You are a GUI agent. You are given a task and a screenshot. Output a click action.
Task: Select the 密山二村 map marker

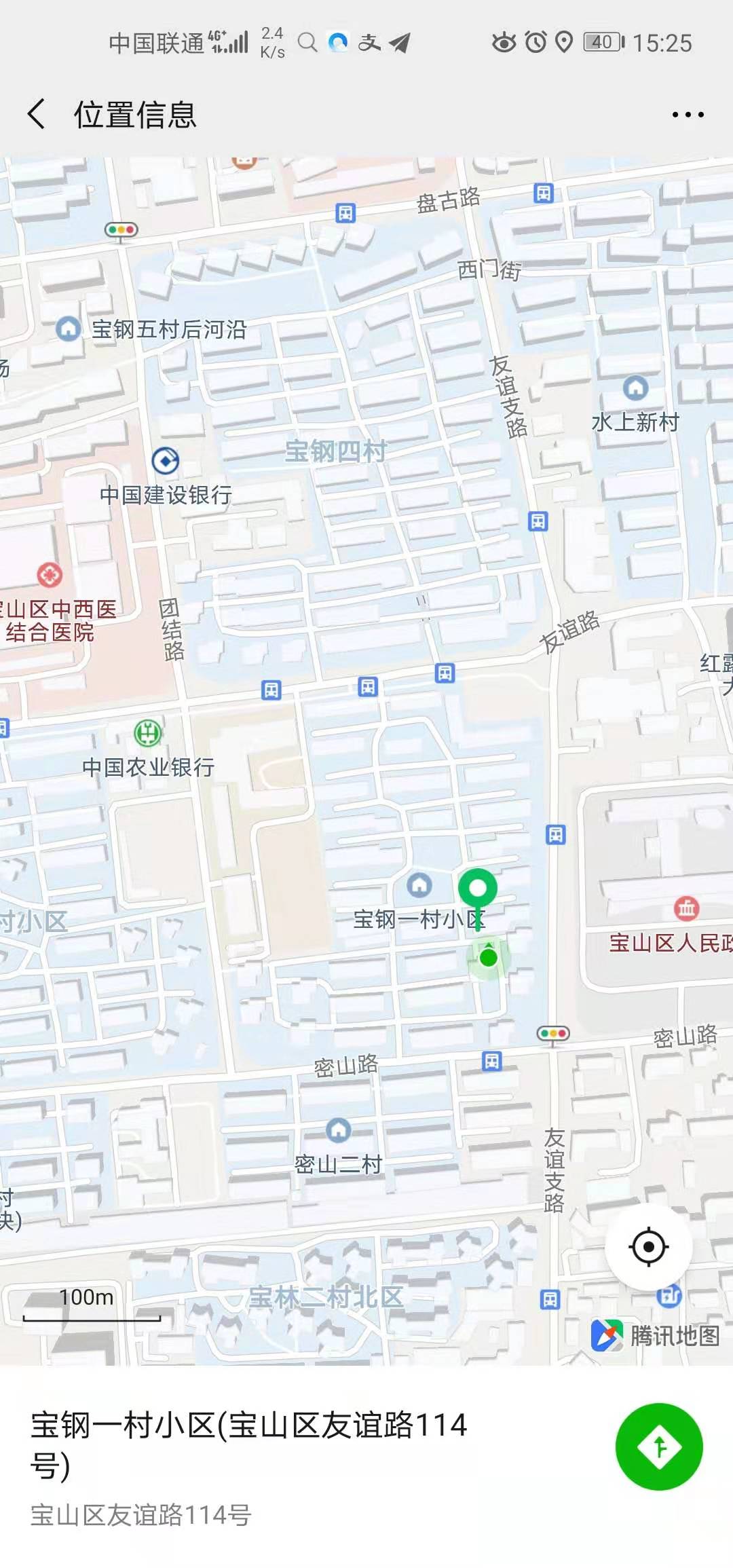tap(339, 1130)
